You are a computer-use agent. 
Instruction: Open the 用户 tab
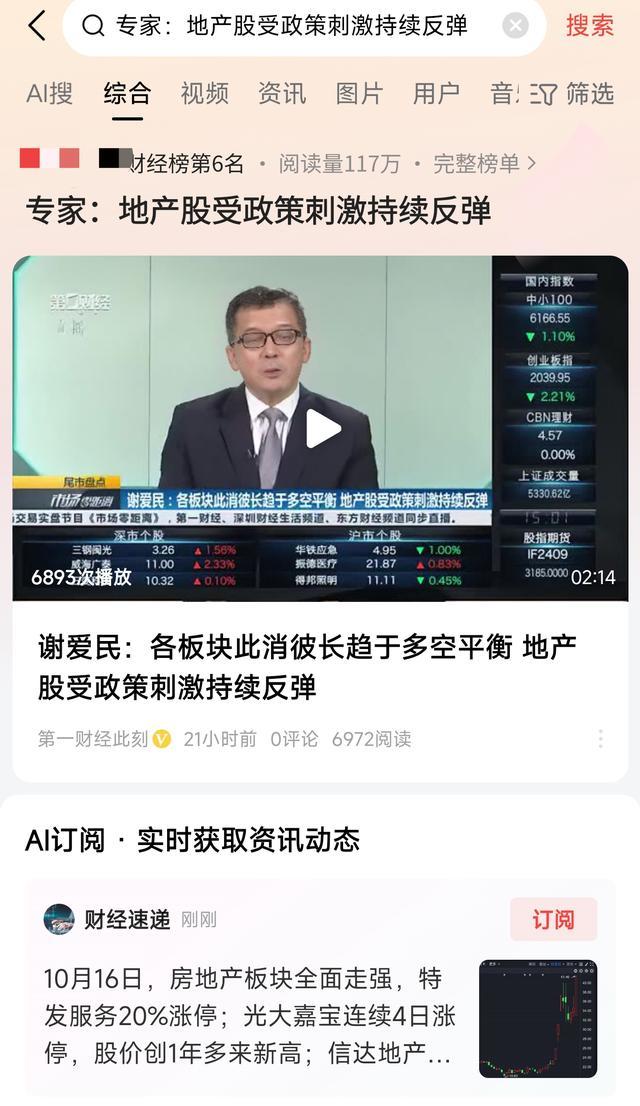tap(436, 94)
